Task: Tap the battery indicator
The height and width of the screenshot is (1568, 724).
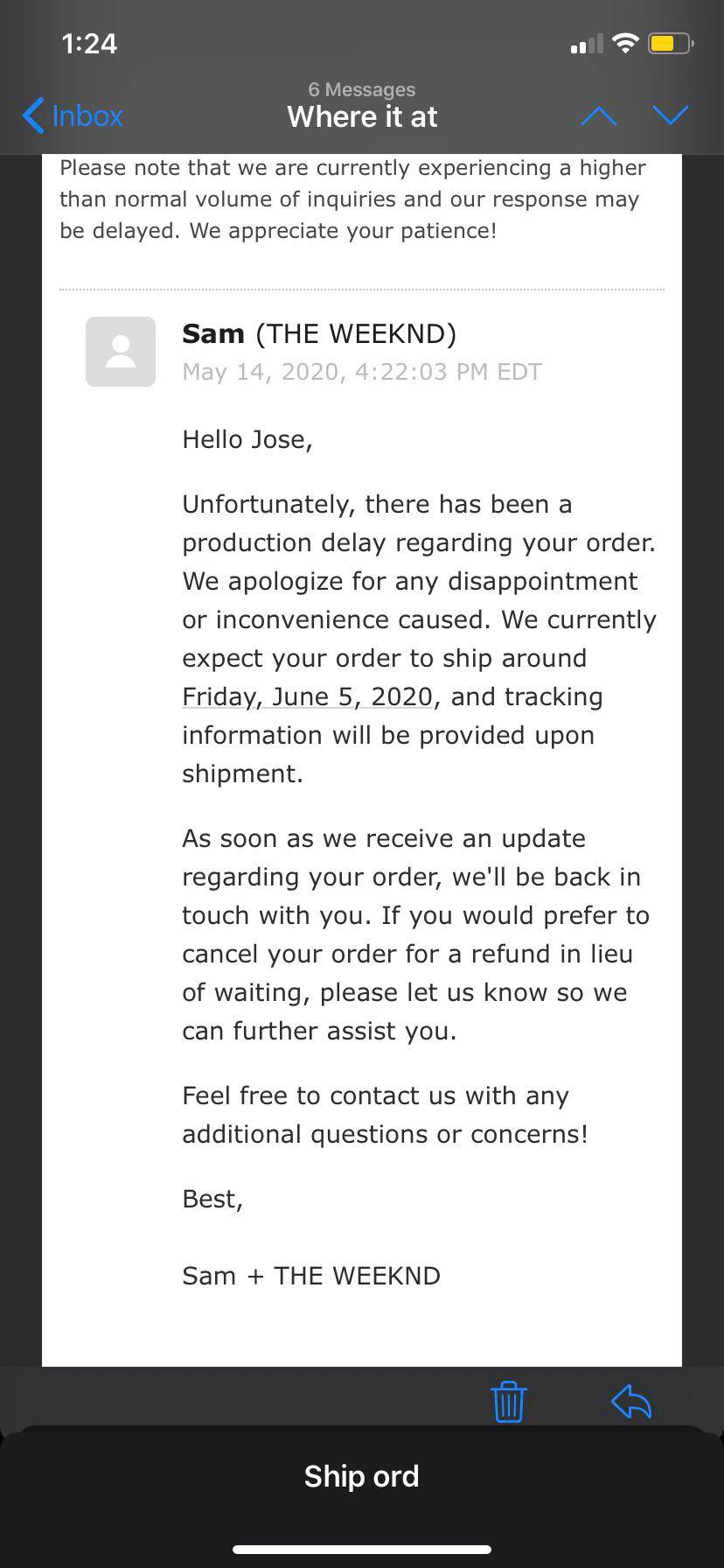Action: pyautogui.click(x=670, y=42)
